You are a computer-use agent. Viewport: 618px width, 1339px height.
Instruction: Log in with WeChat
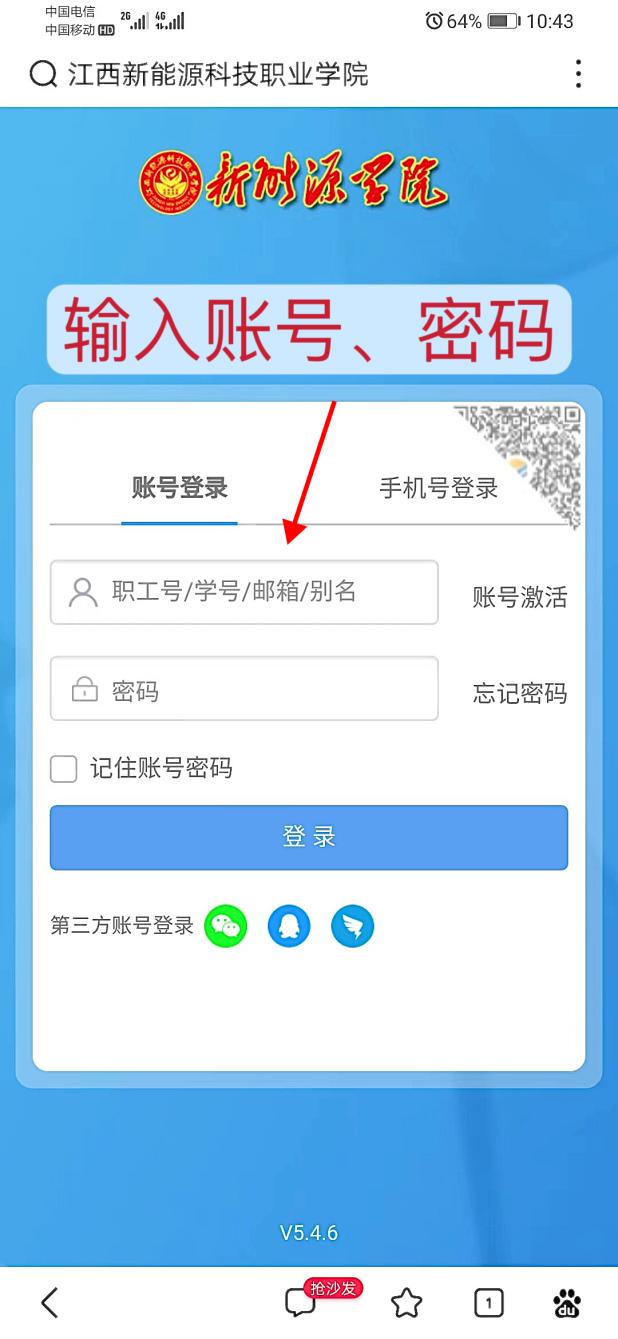pyautogui.click(x=226, y=927)
